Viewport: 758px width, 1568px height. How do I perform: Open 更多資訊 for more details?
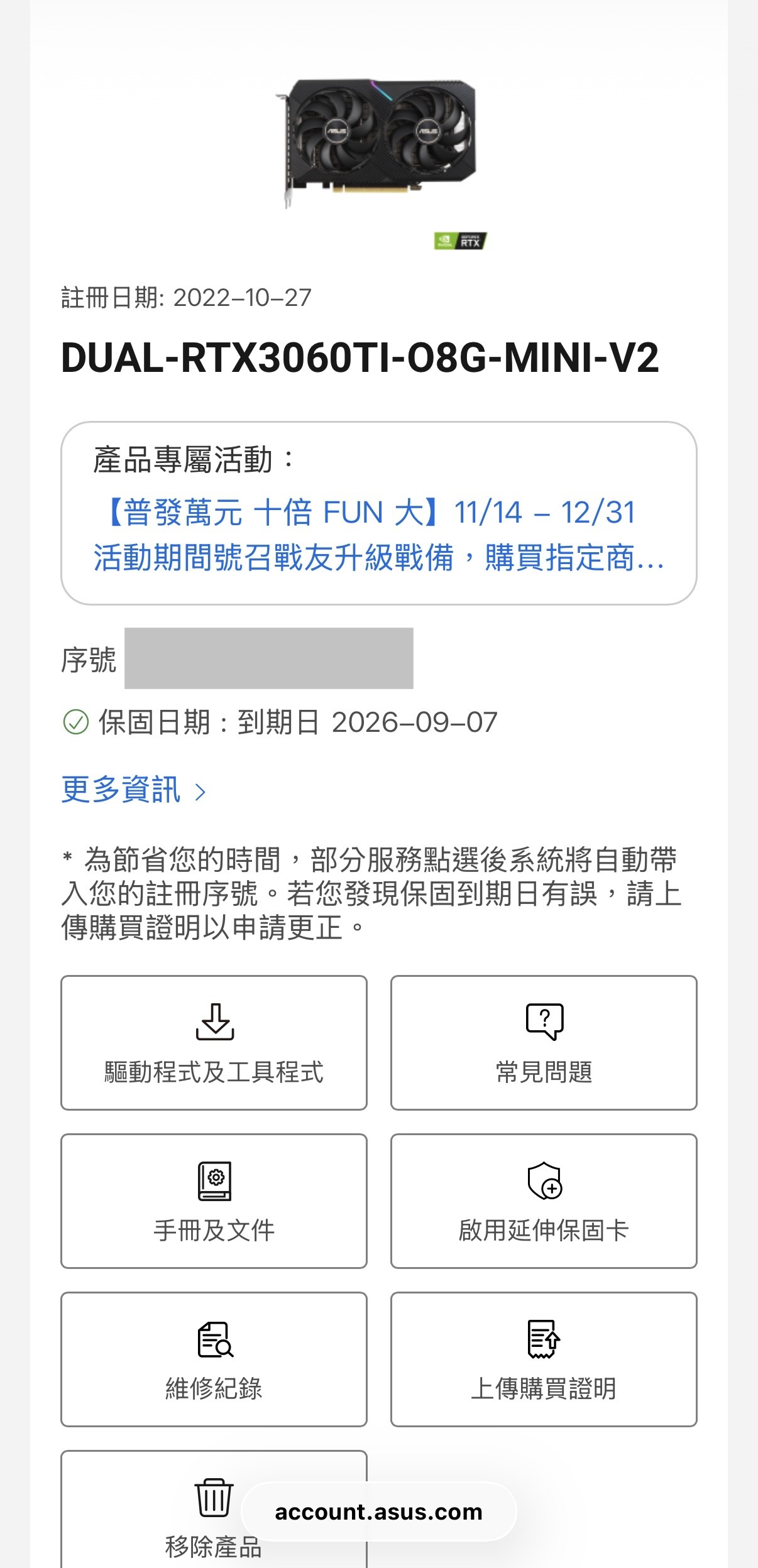point(133,790)
